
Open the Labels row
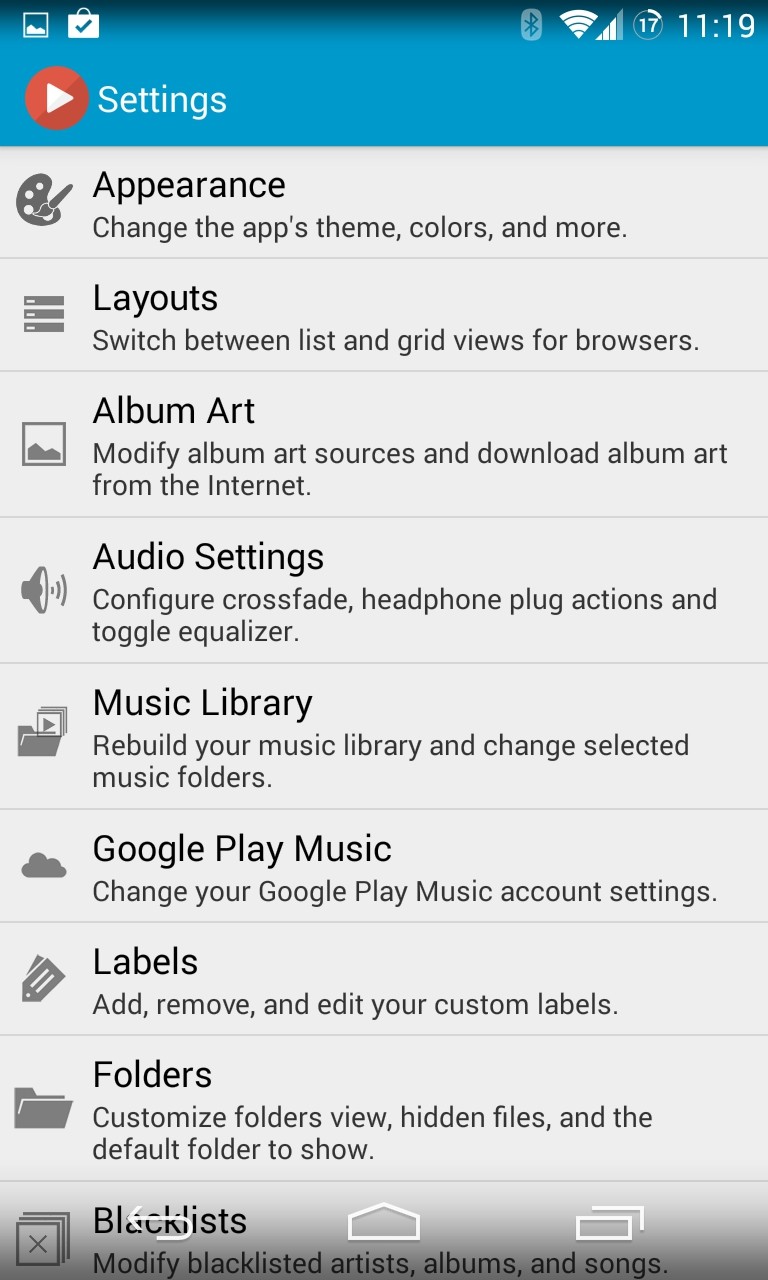tap(384, 979)
